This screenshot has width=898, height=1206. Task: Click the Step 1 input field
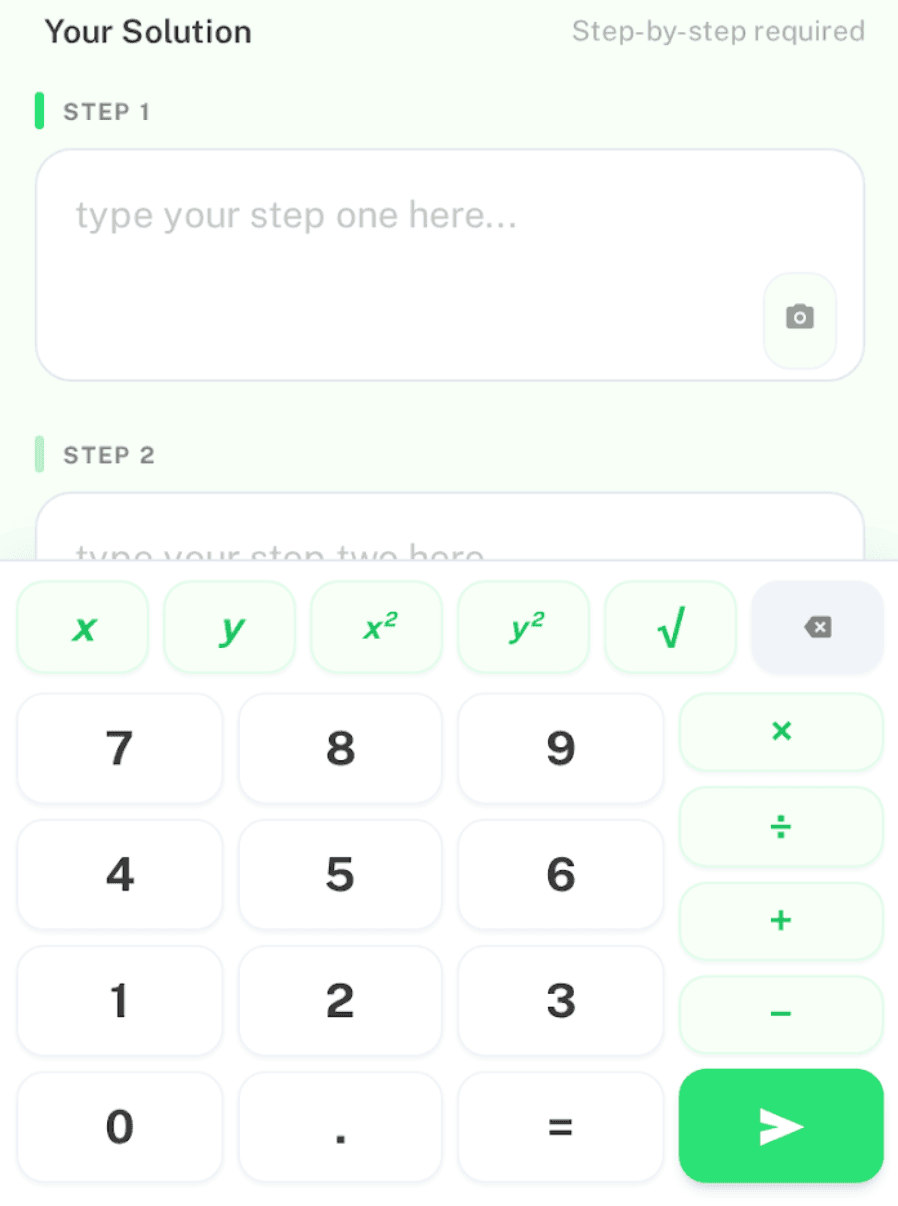pyautogui.click(x=449, y=263)
